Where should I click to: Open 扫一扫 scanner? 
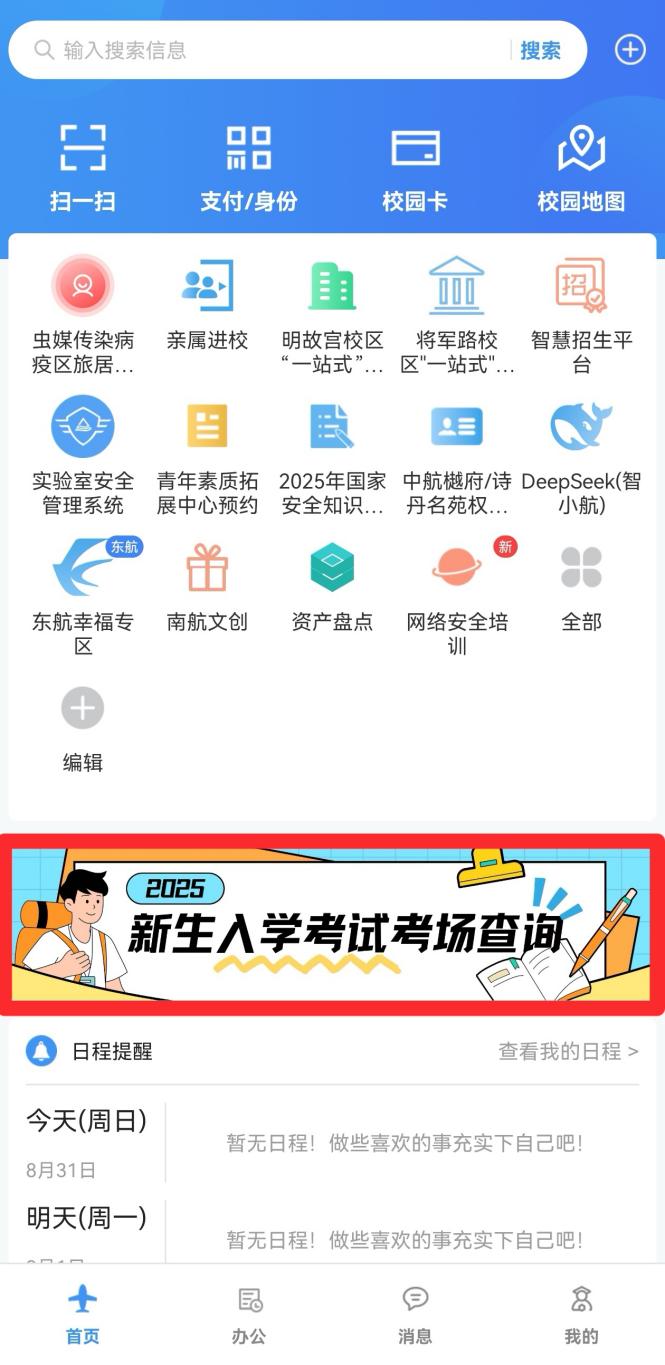[x=83, y=167]
